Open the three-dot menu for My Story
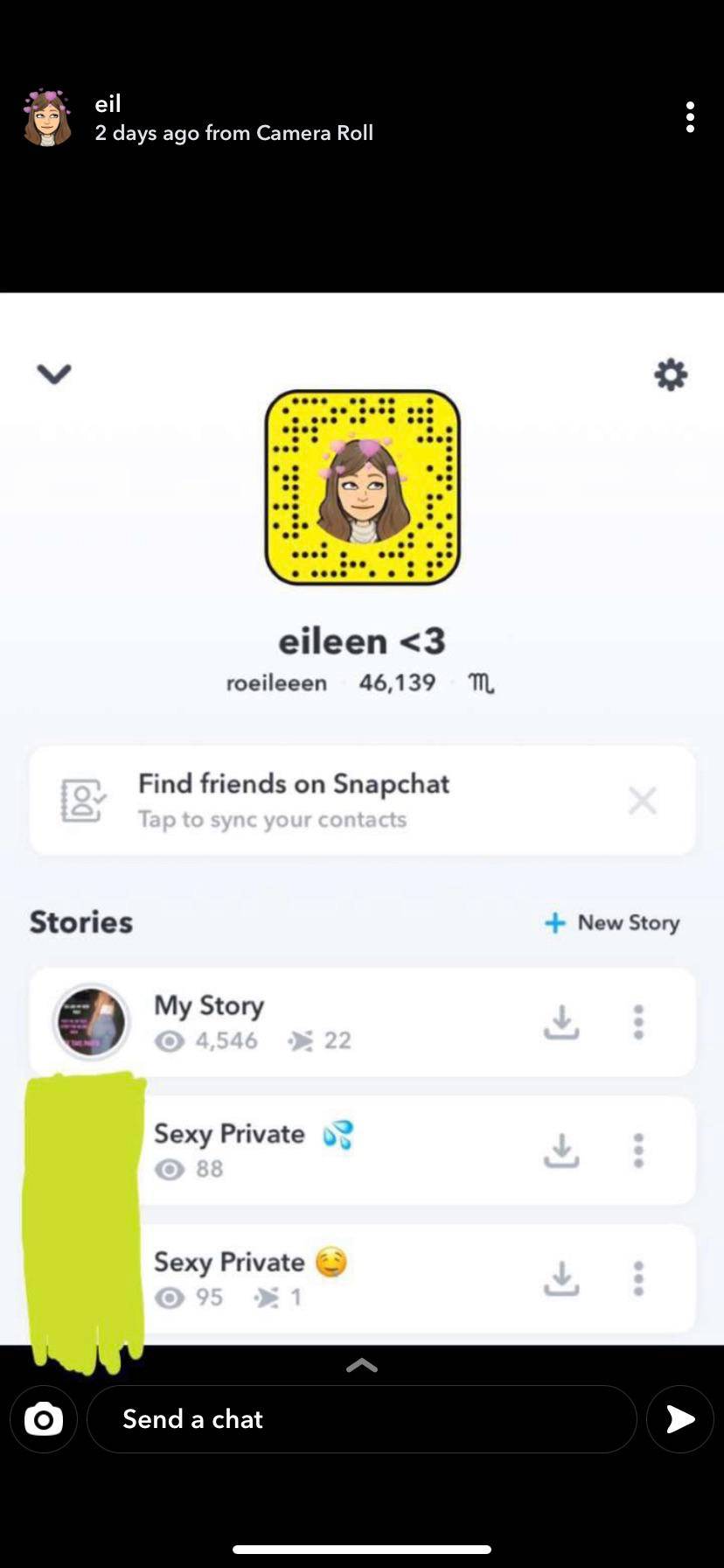 coord(638,1022)
